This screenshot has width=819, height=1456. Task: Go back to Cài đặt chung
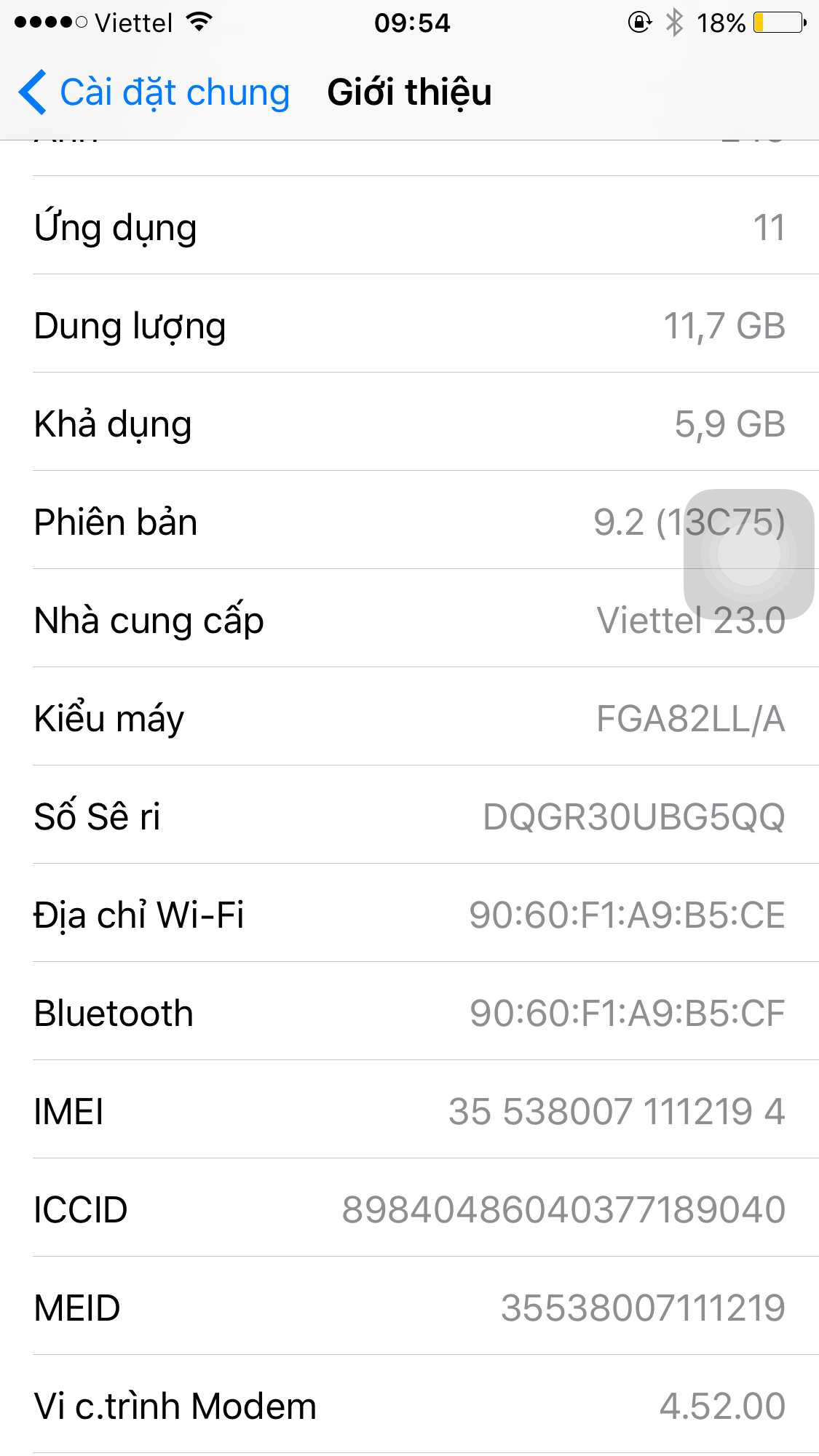pos(154,92)
